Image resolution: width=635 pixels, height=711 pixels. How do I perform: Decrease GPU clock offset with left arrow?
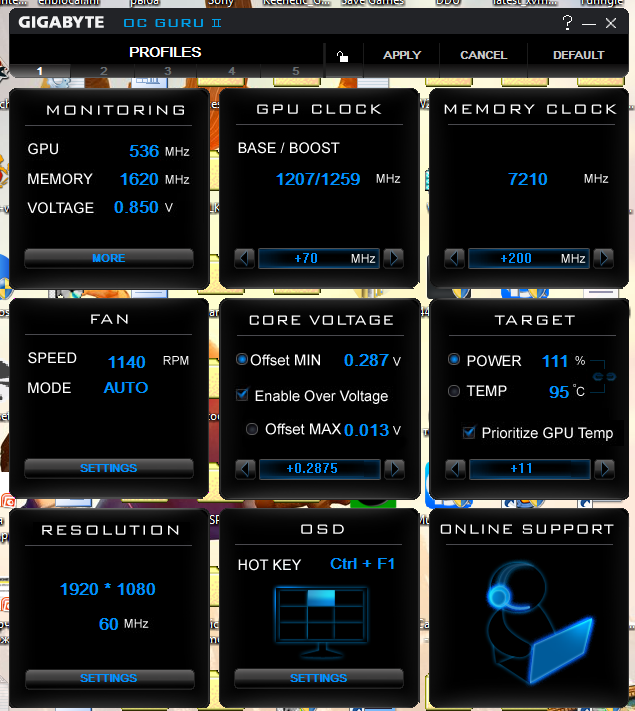245,259
